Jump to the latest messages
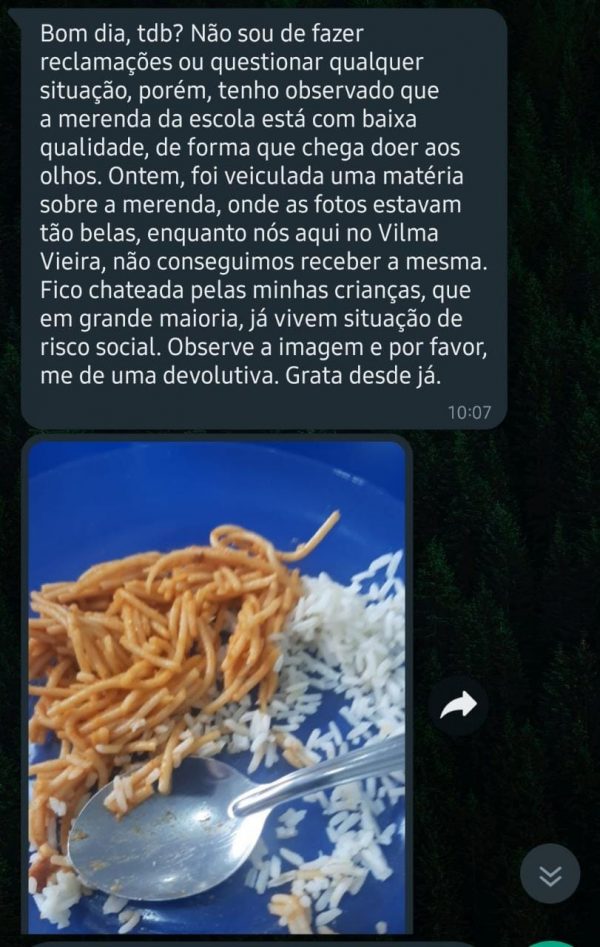 (x=550, y=874)
